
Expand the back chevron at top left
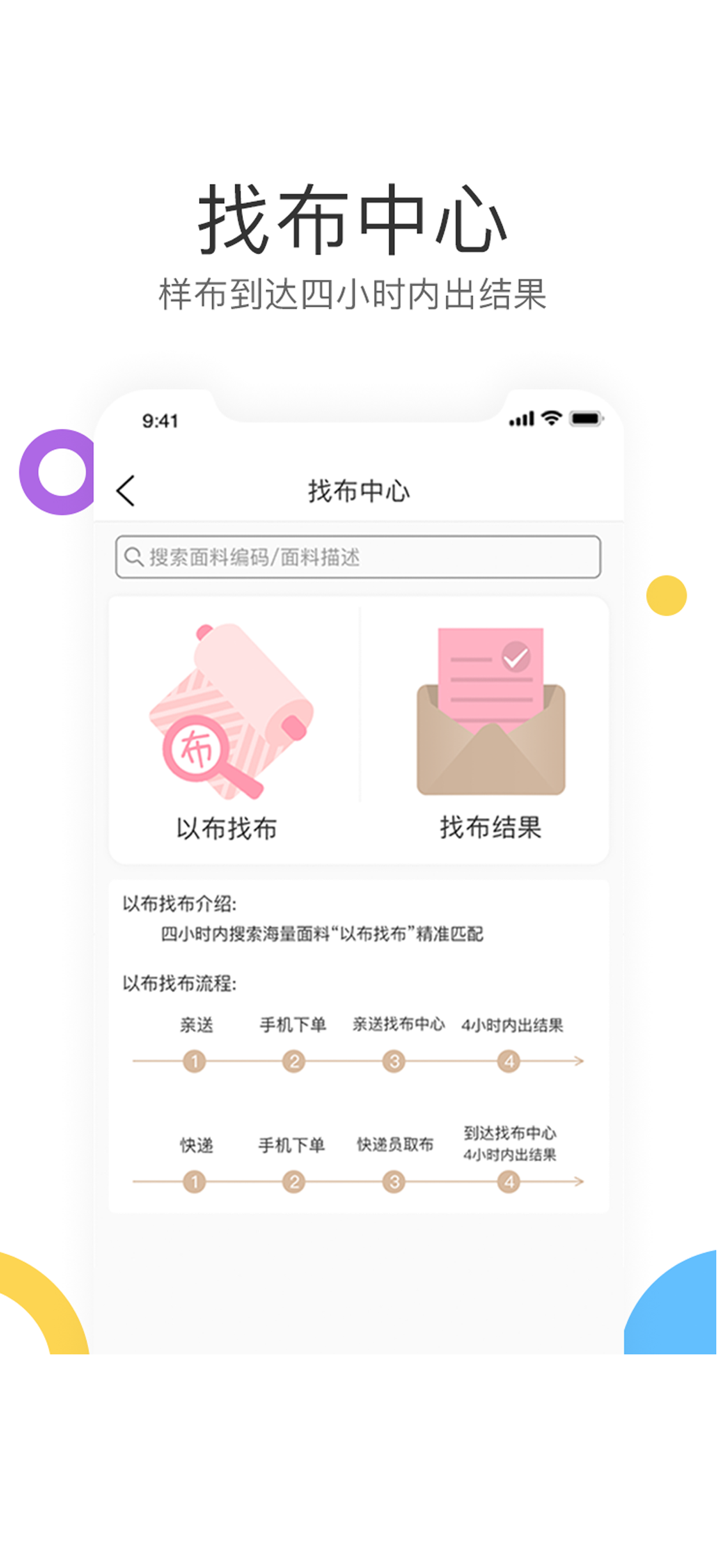124,491
